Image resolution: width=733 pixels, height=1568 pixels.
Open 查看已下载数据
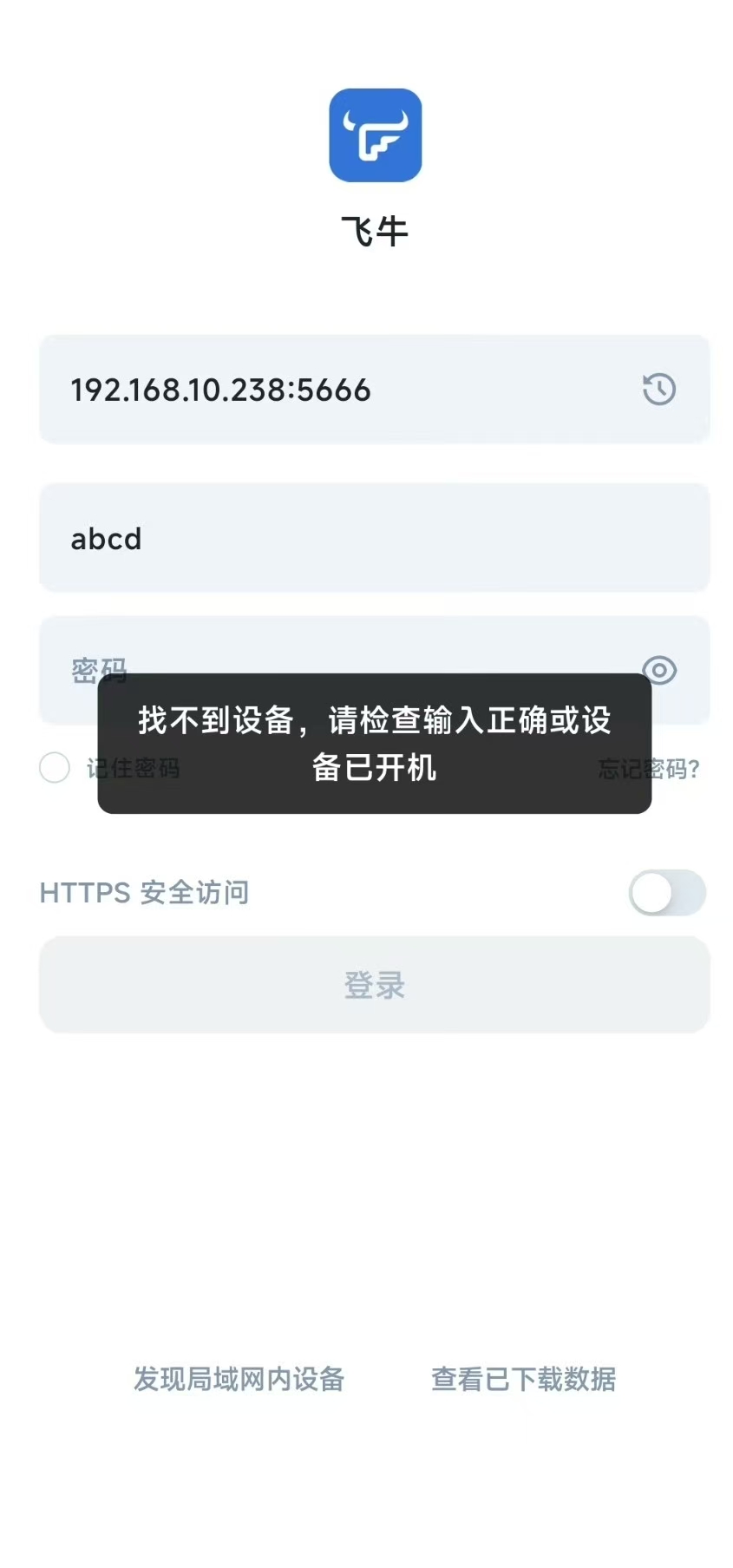[523, 1379]
